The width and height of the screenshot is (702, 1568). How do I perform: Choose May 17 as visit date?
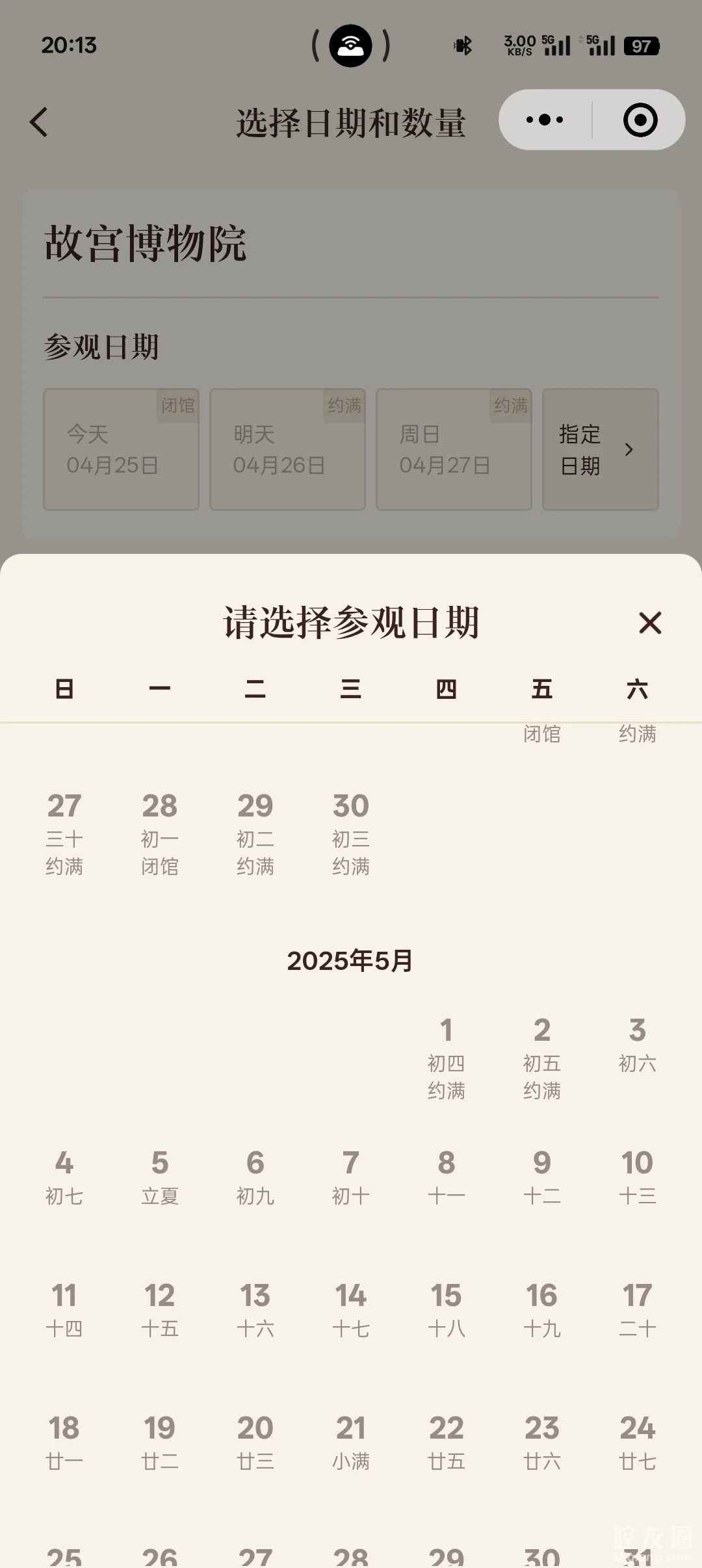point(637,1309)
